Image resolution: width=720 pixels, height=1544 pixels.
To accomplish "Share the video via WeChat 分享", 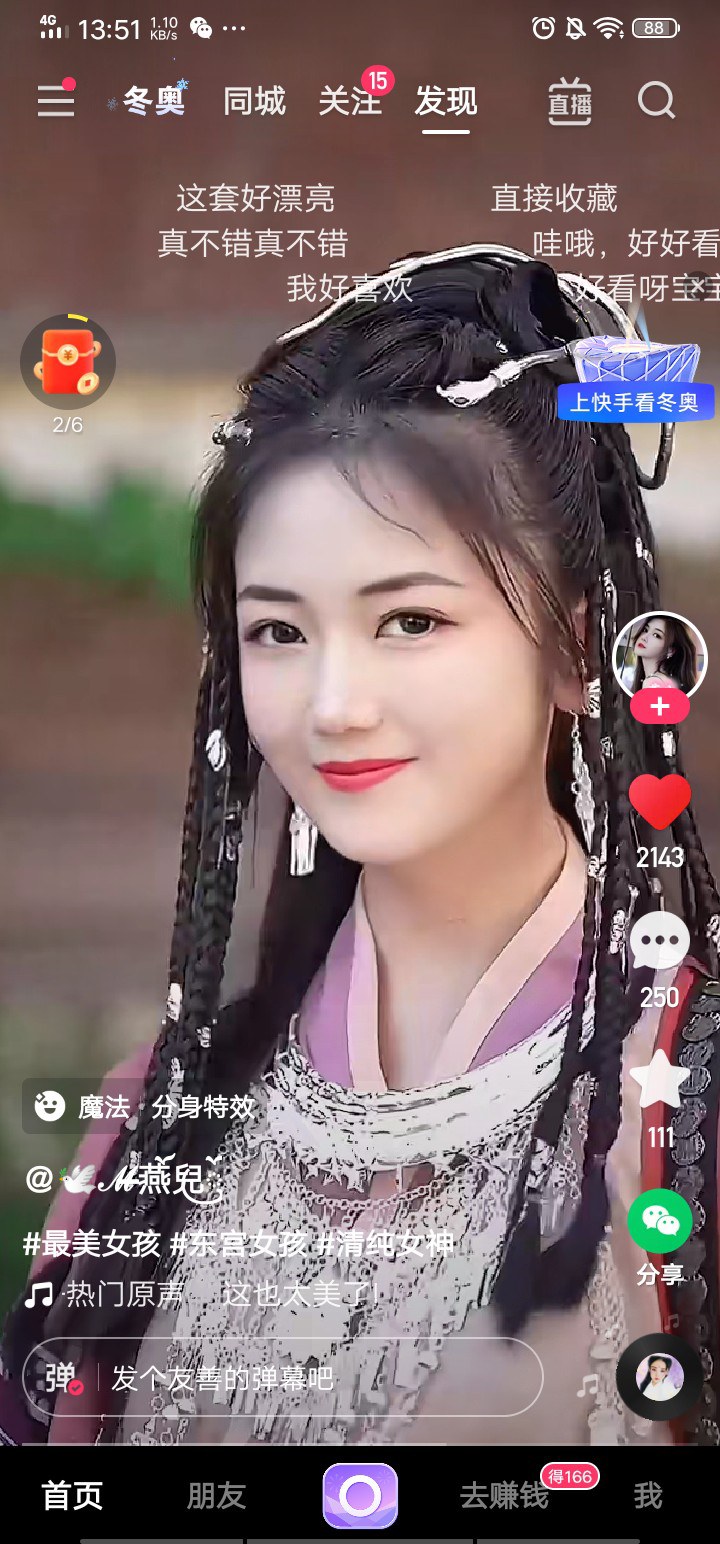I will (659, 1222).
